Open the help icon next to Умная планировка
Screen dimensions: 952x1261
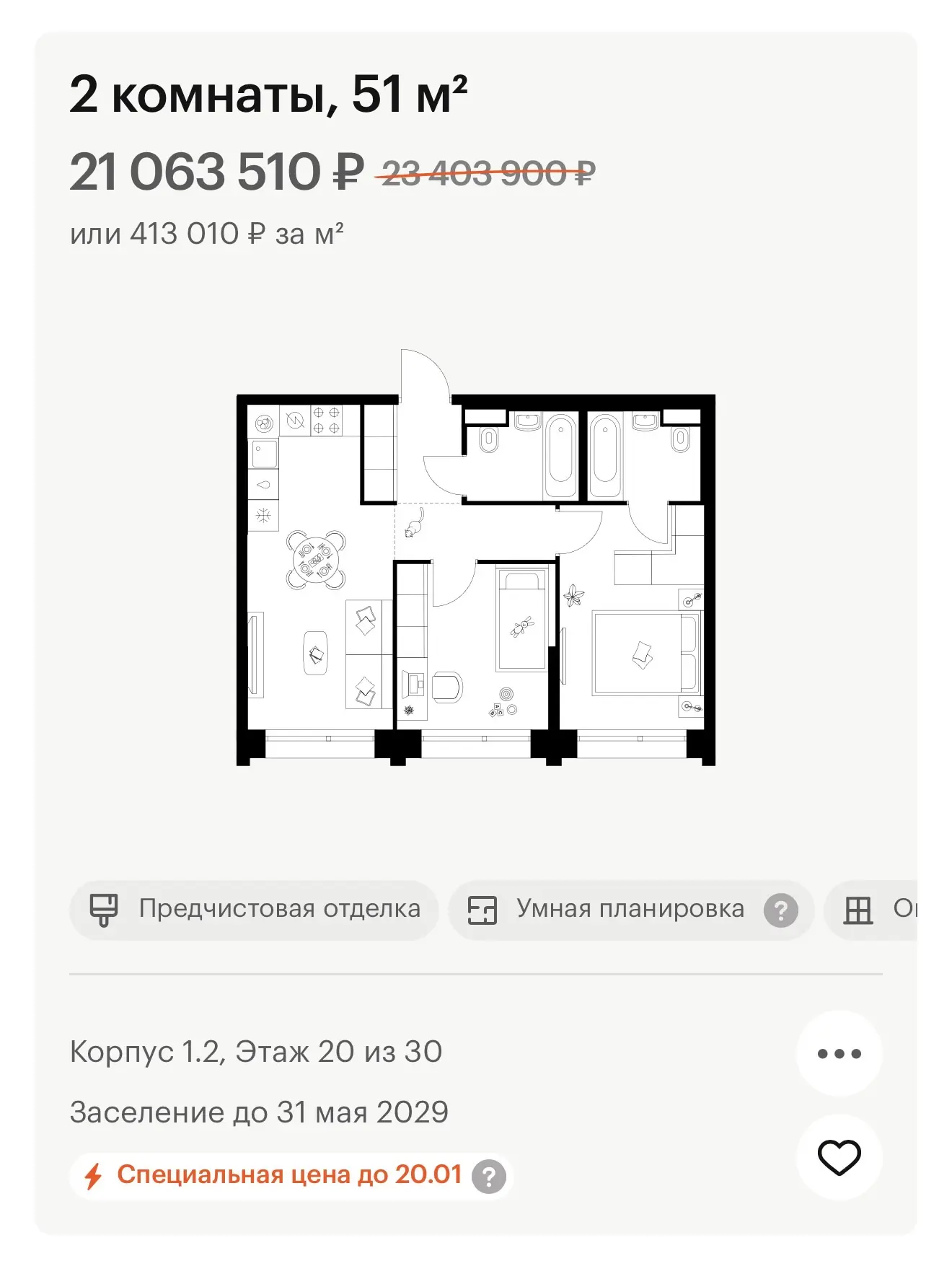[780, 910]
